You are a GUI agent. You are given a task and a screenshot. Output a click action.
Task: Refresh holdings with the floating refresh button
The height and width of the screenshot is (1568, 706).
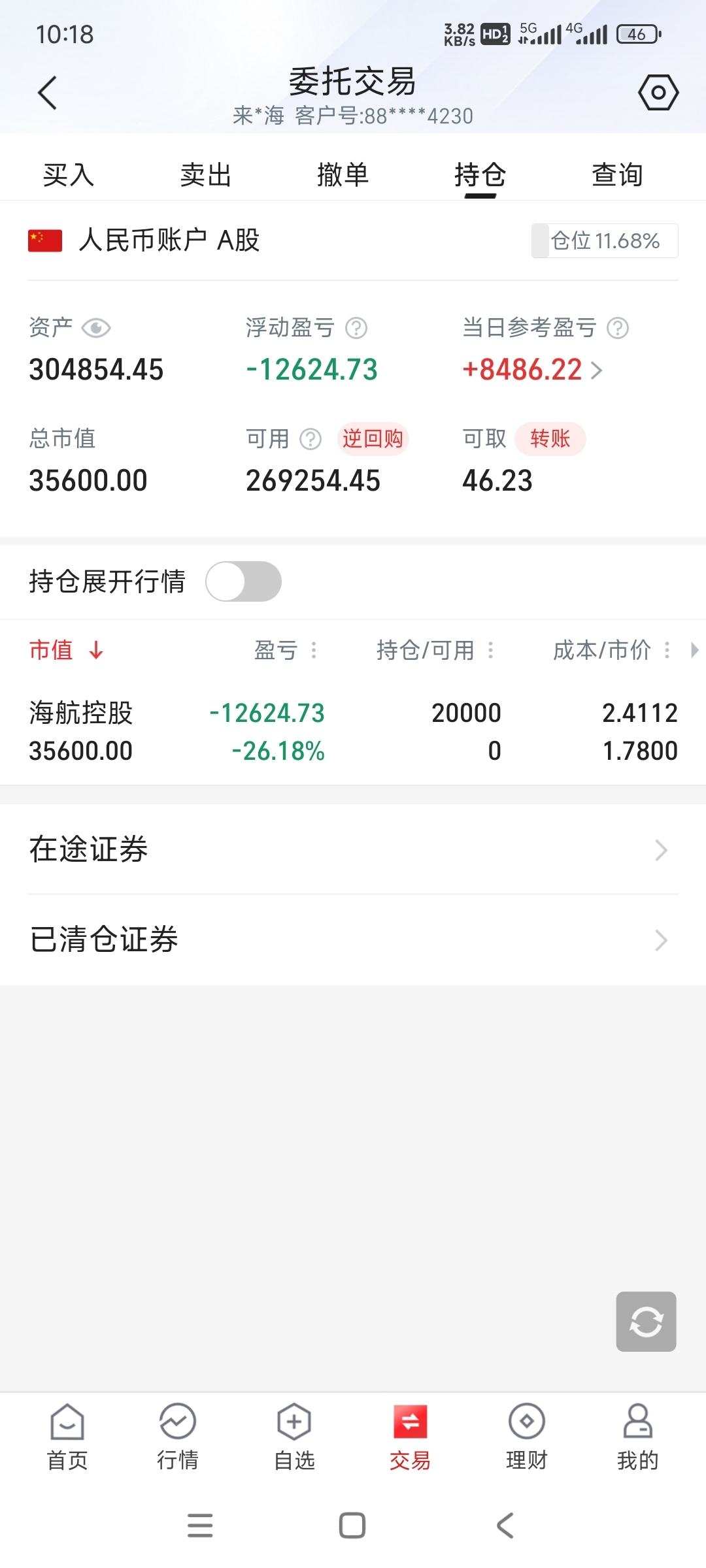(646, 1322)
